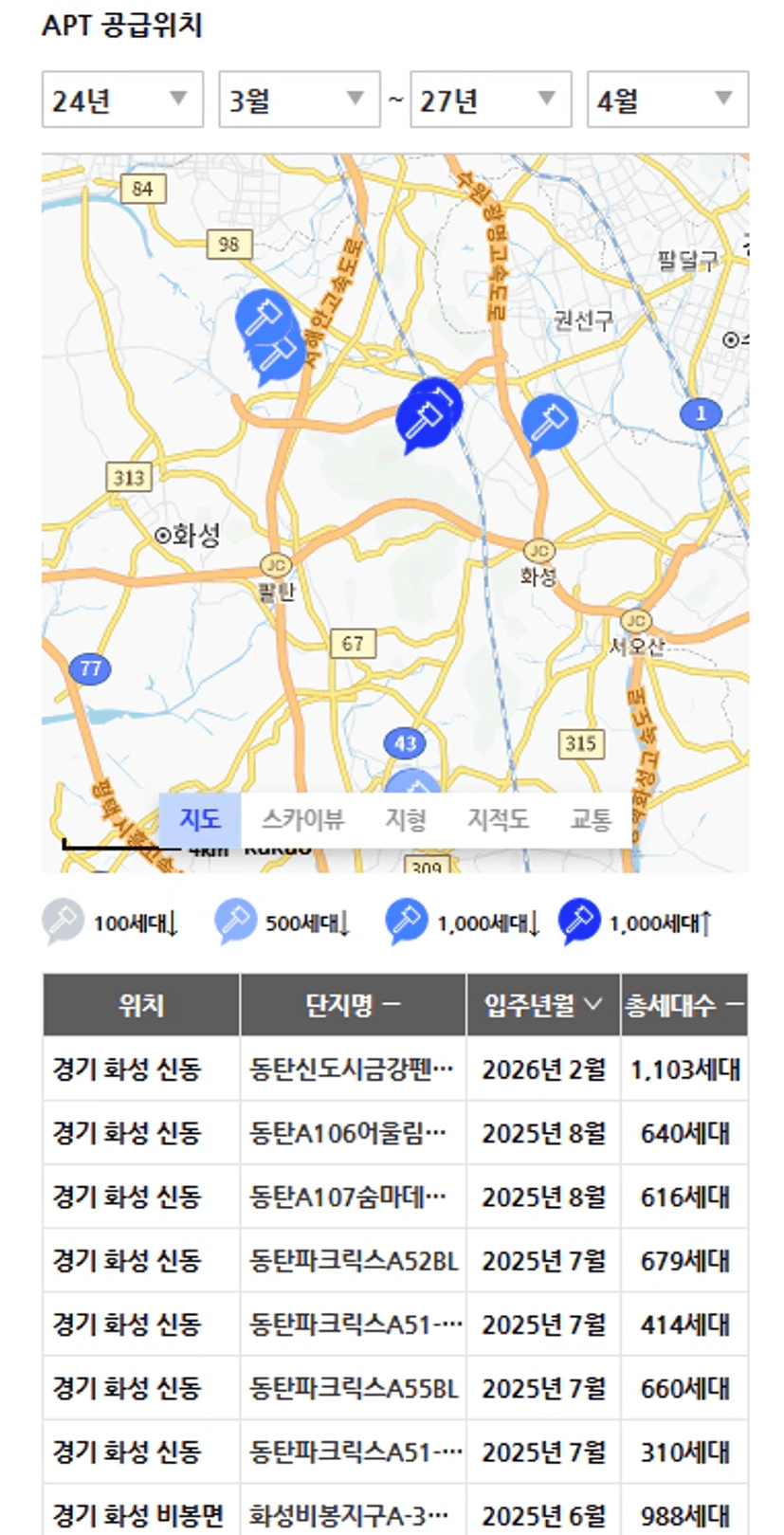This screenshot has width=784, height=1535.
Task: Sort the table by 총세대수 column
Action: 684,1005
